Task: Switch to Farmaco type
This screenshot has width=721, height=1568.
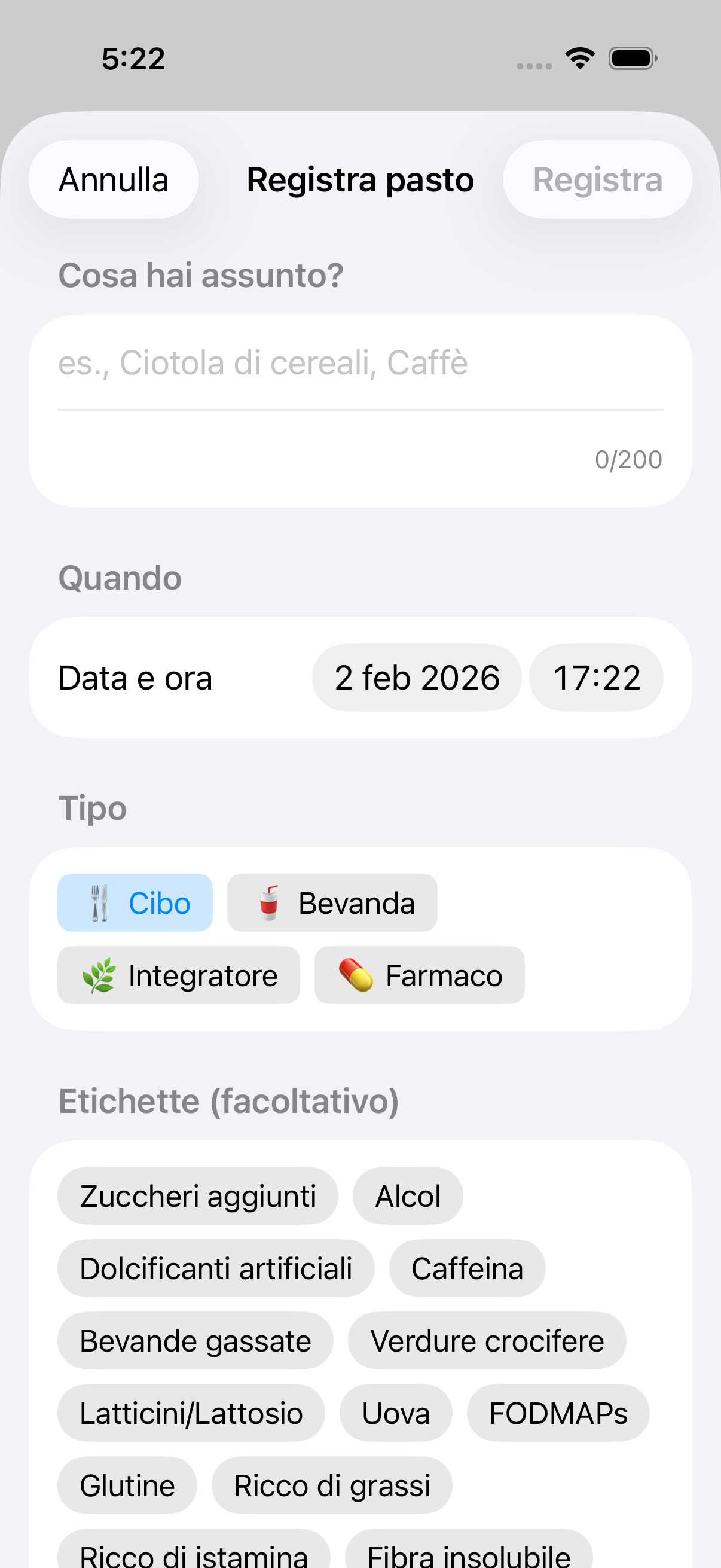Action: 420,975
